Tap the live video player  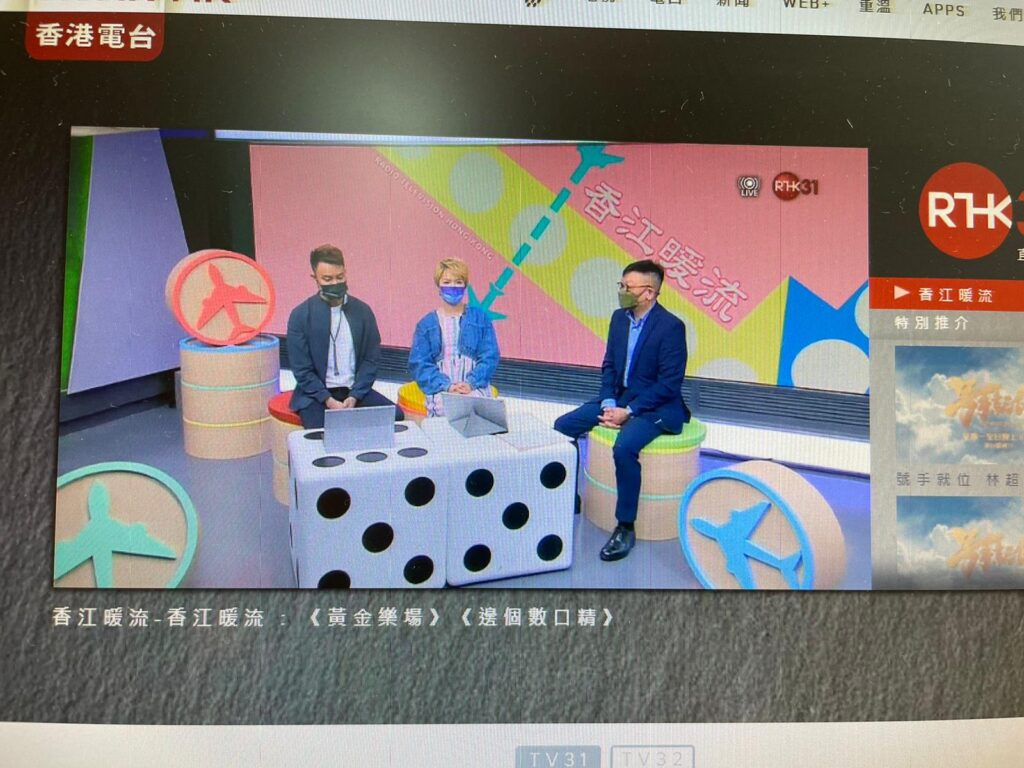pos(462,358)
